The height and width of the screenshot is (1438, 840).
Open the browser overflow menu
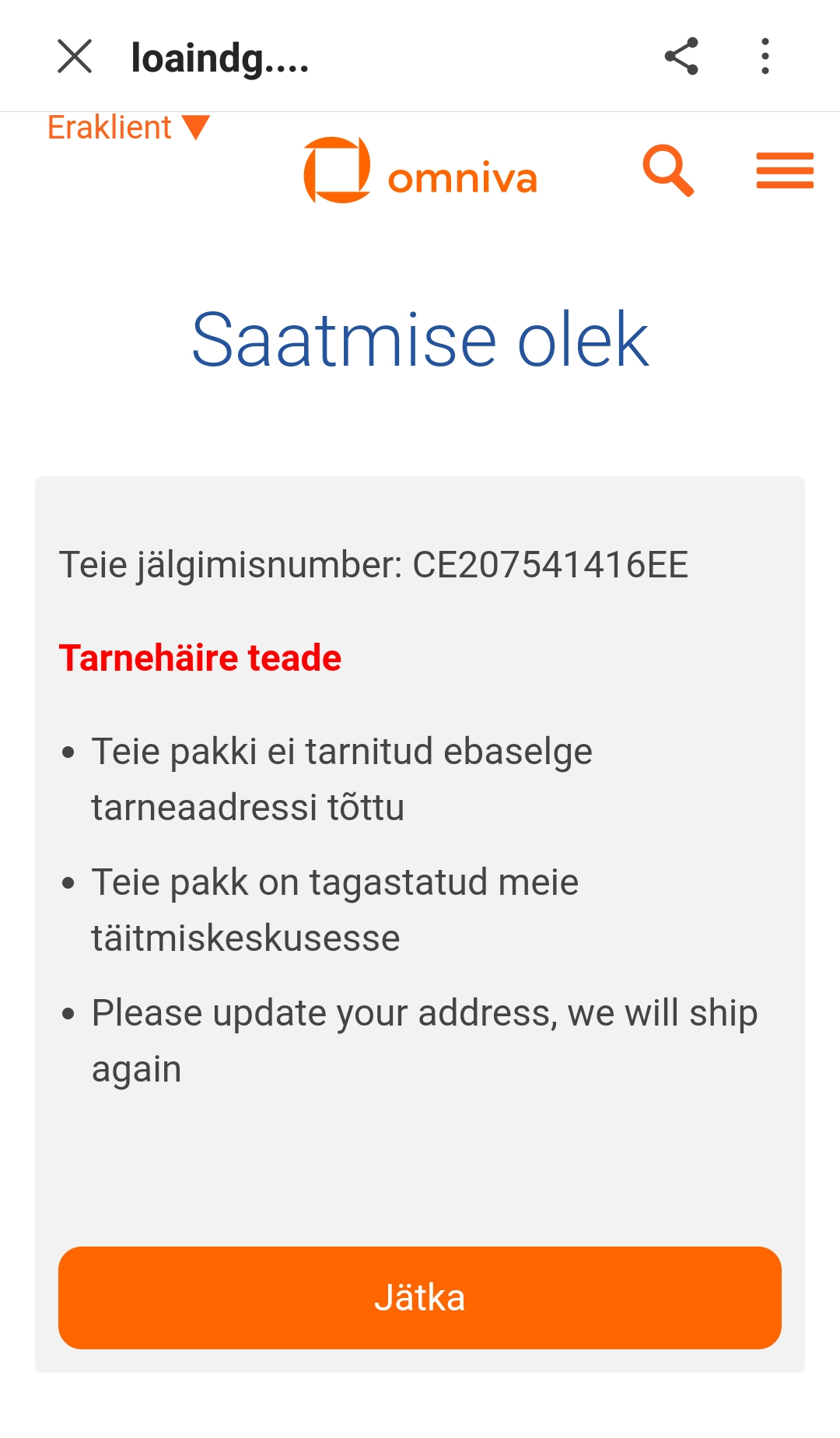(x=765, y=57)
